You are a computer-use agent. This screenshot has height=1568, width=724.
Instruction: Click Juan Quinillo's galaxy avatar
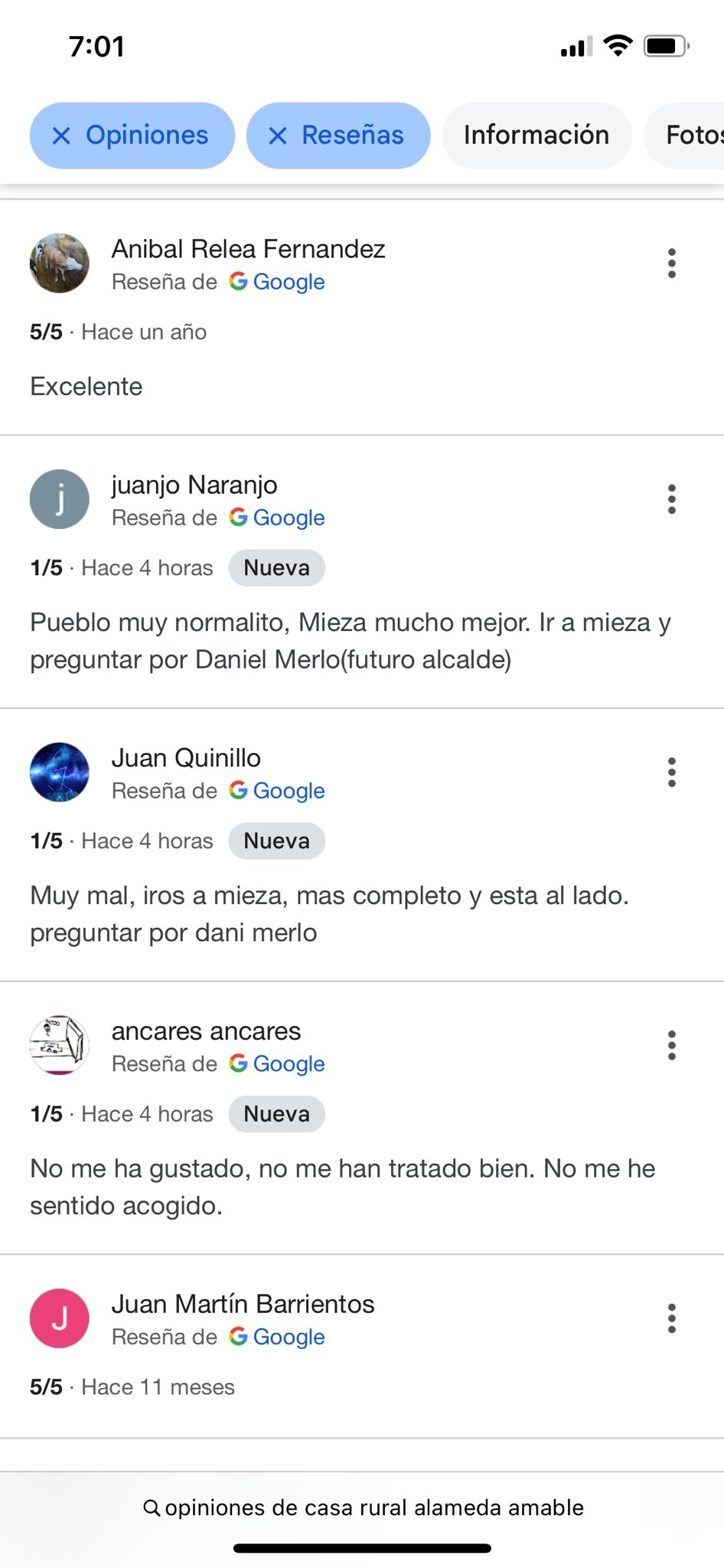pos(59,773)
